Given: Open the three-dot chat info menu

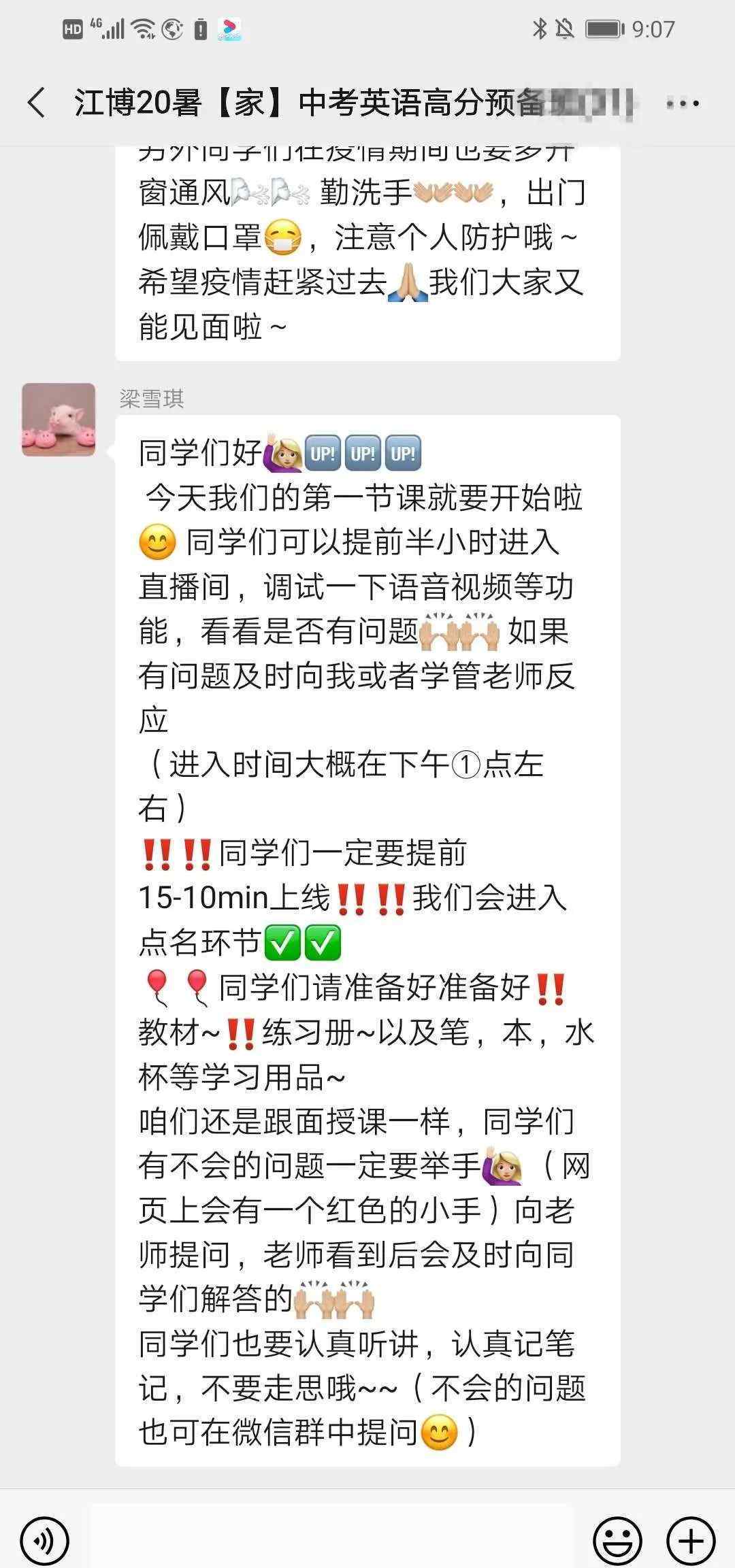Looking at the screenshot, I should click(683, 104).
